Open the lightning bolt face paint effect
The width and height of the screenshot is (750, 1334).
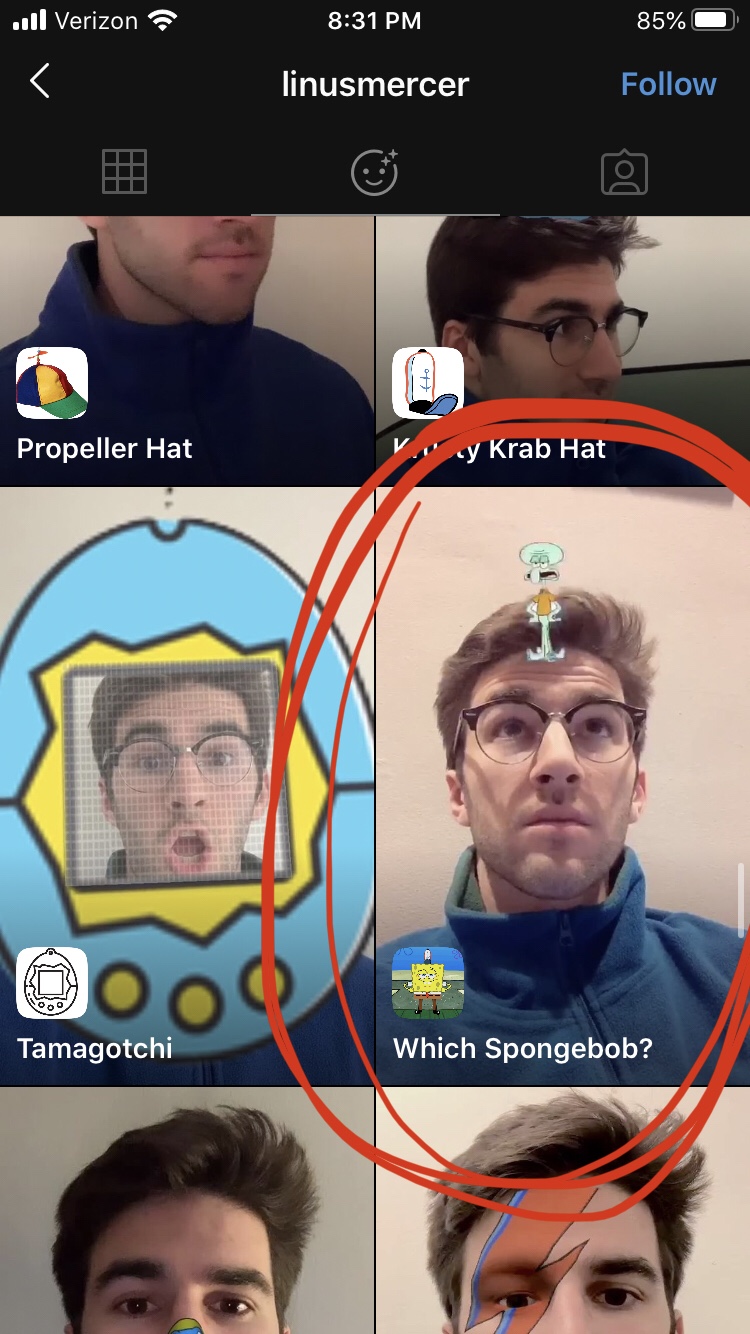pyautogui.click(x=563, y=1211)
